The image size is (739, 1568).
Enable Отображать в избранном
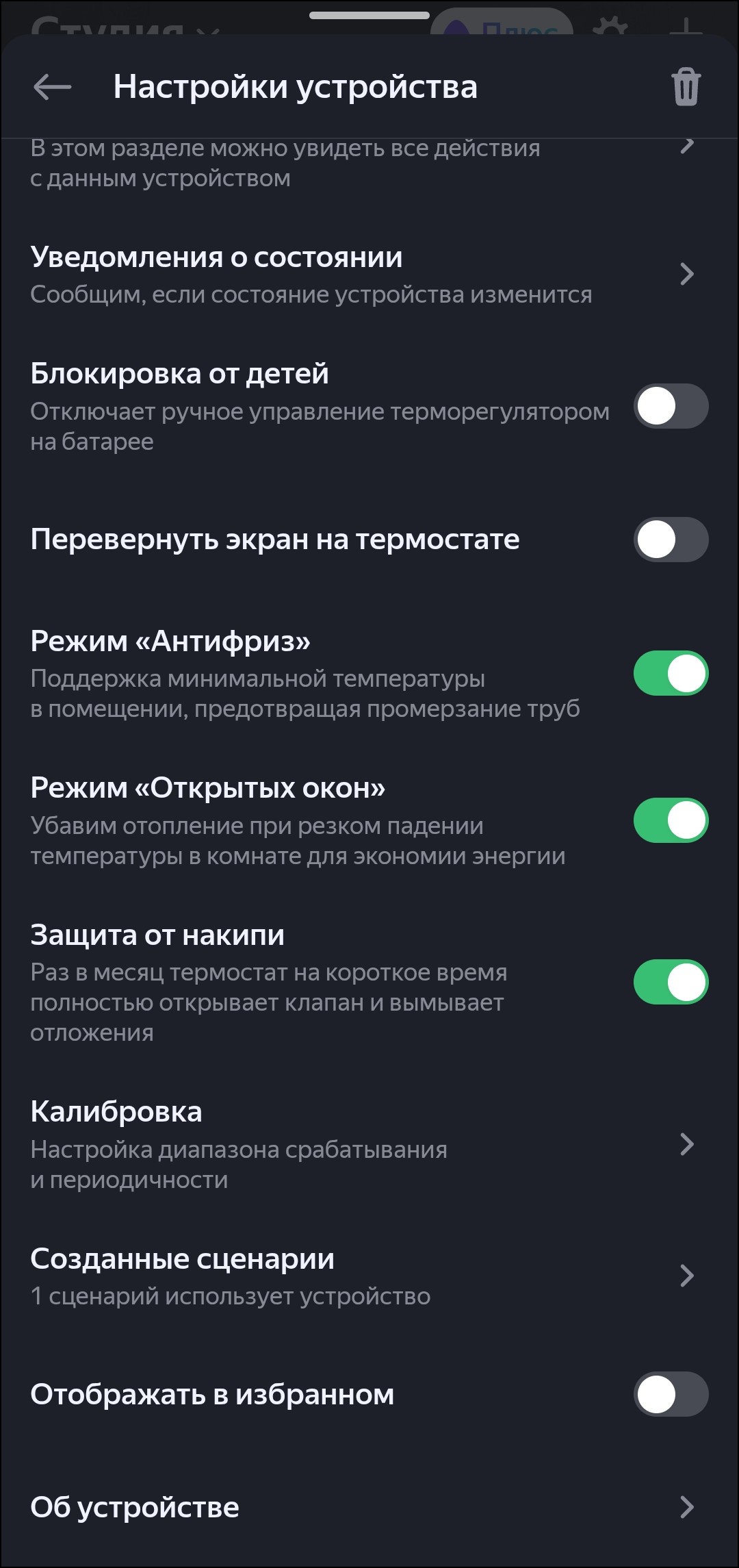(x=671, y=1395)
